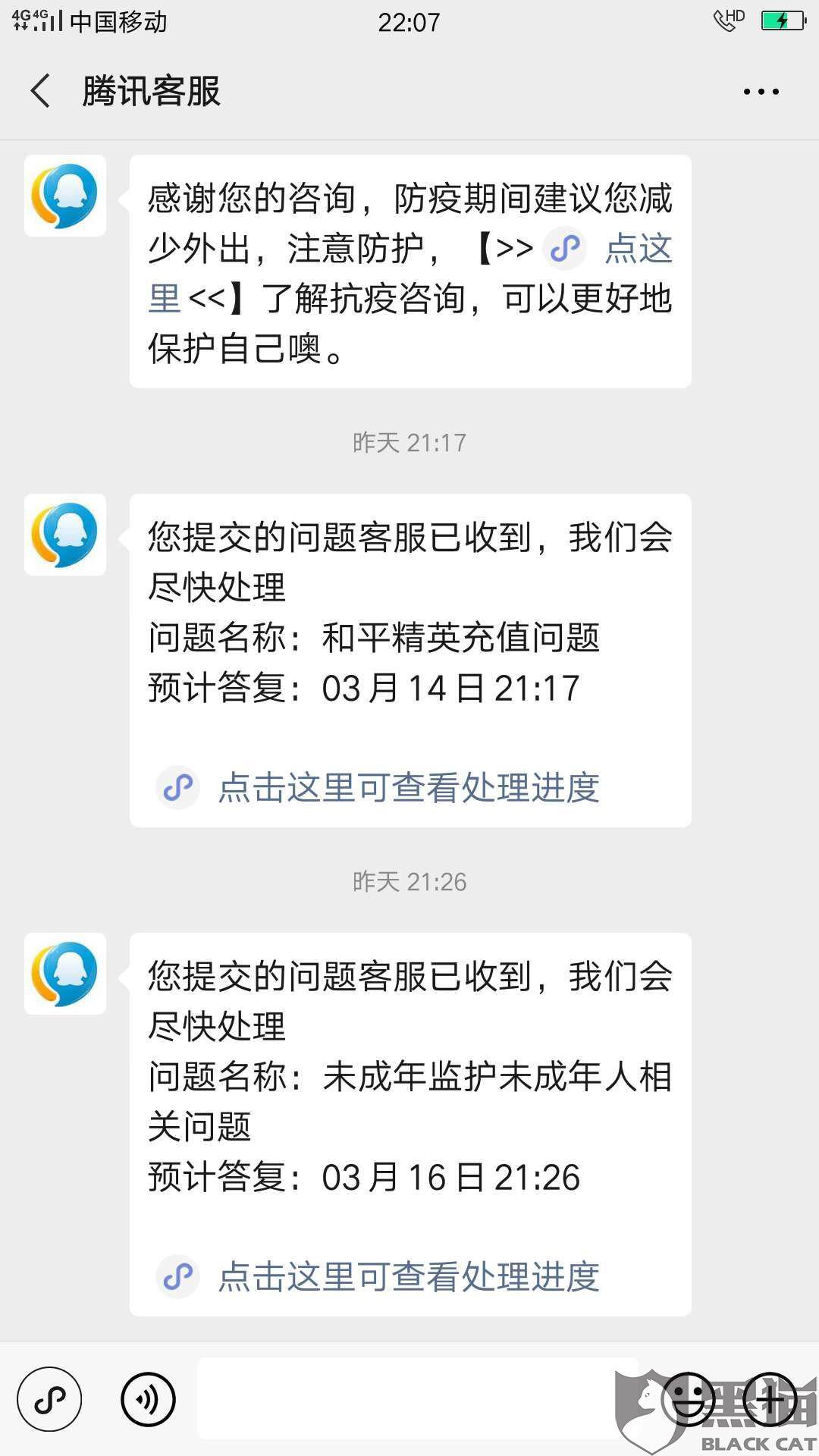Open the plus attachment menu
Image resolution: width=819 pixels, height=1456 pixels.
pos(770,1399)
